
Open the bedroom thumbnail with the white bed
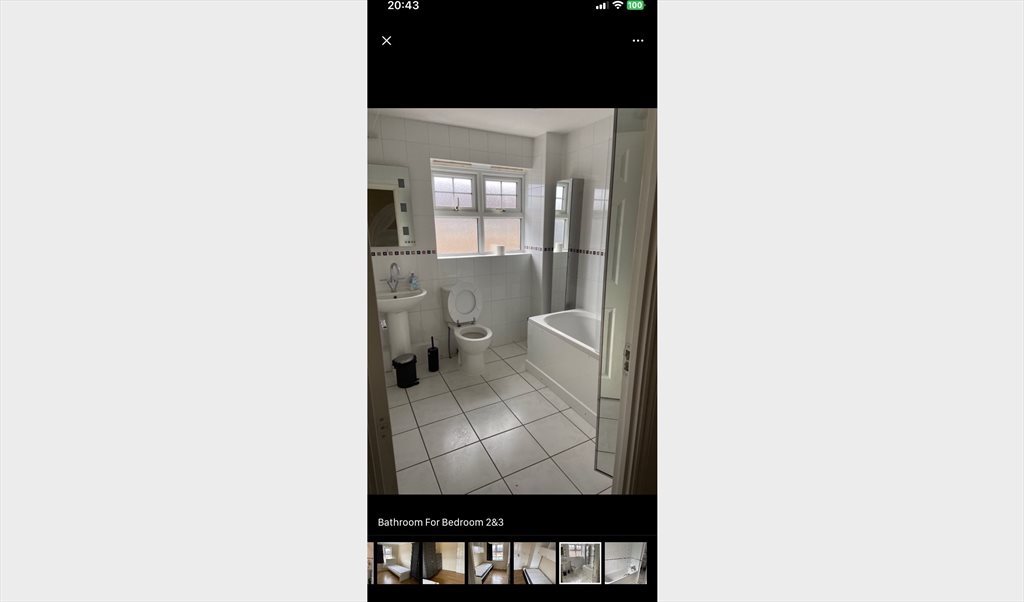click(x=395, y=563)
